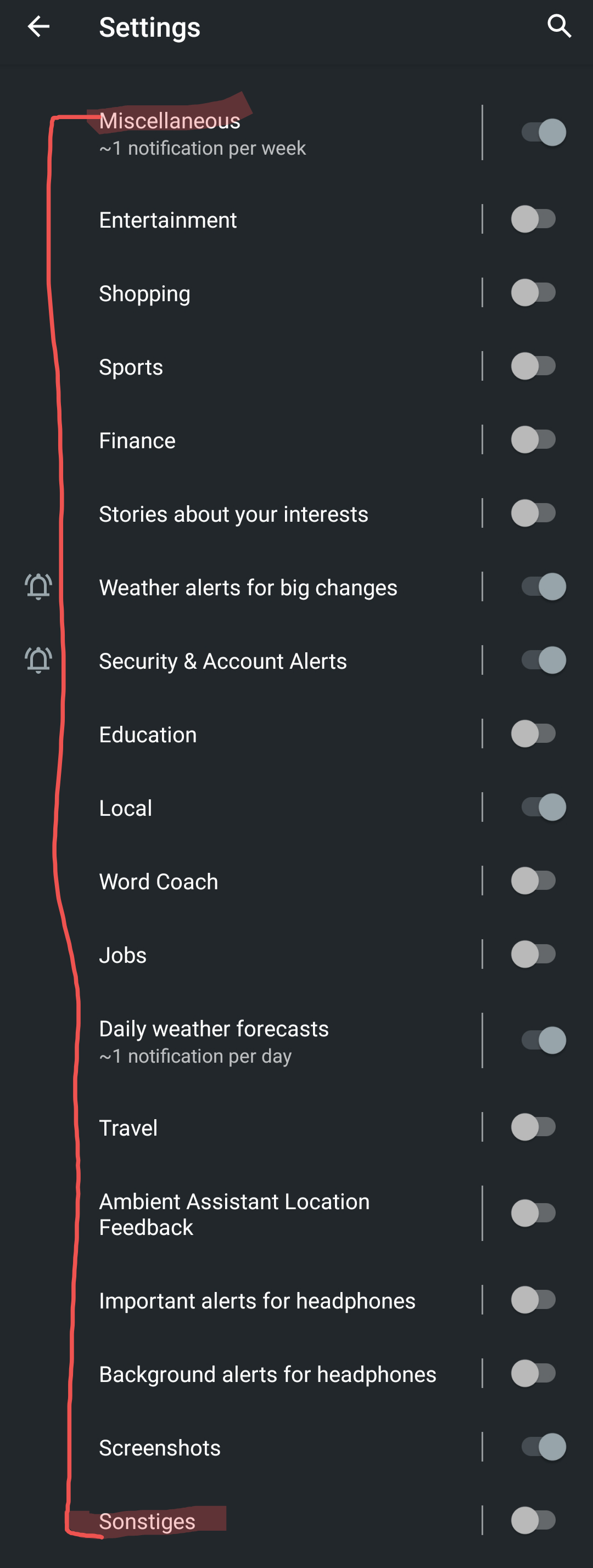The image size is (593, 1568).
Task: Open Background alerts for headphones row
Action: point(267,1374)
